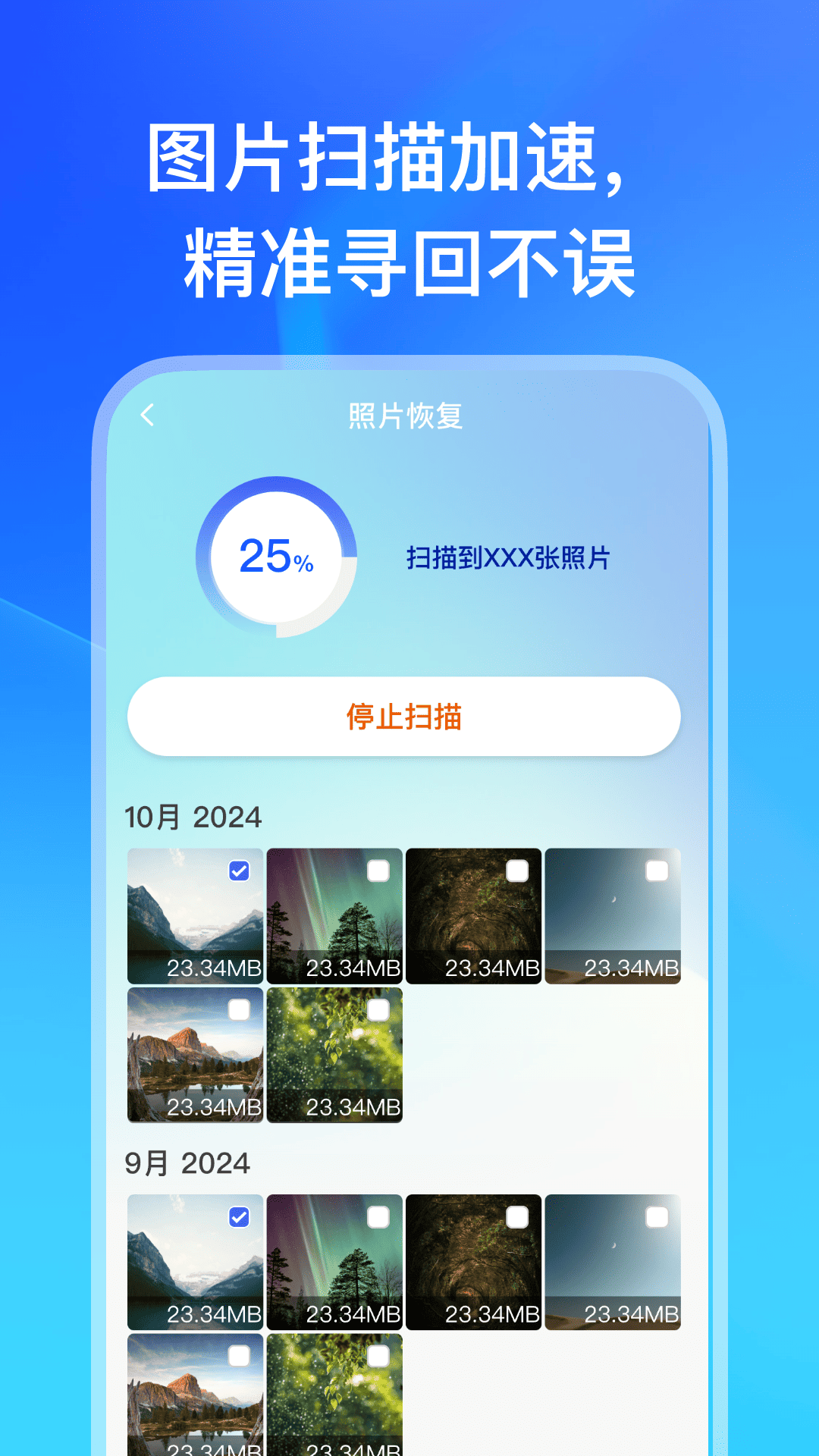The height and width of the screenshot is (1456, 819).
Task: Uncheck the selected October mountain photo
Action: coord(237,873)
